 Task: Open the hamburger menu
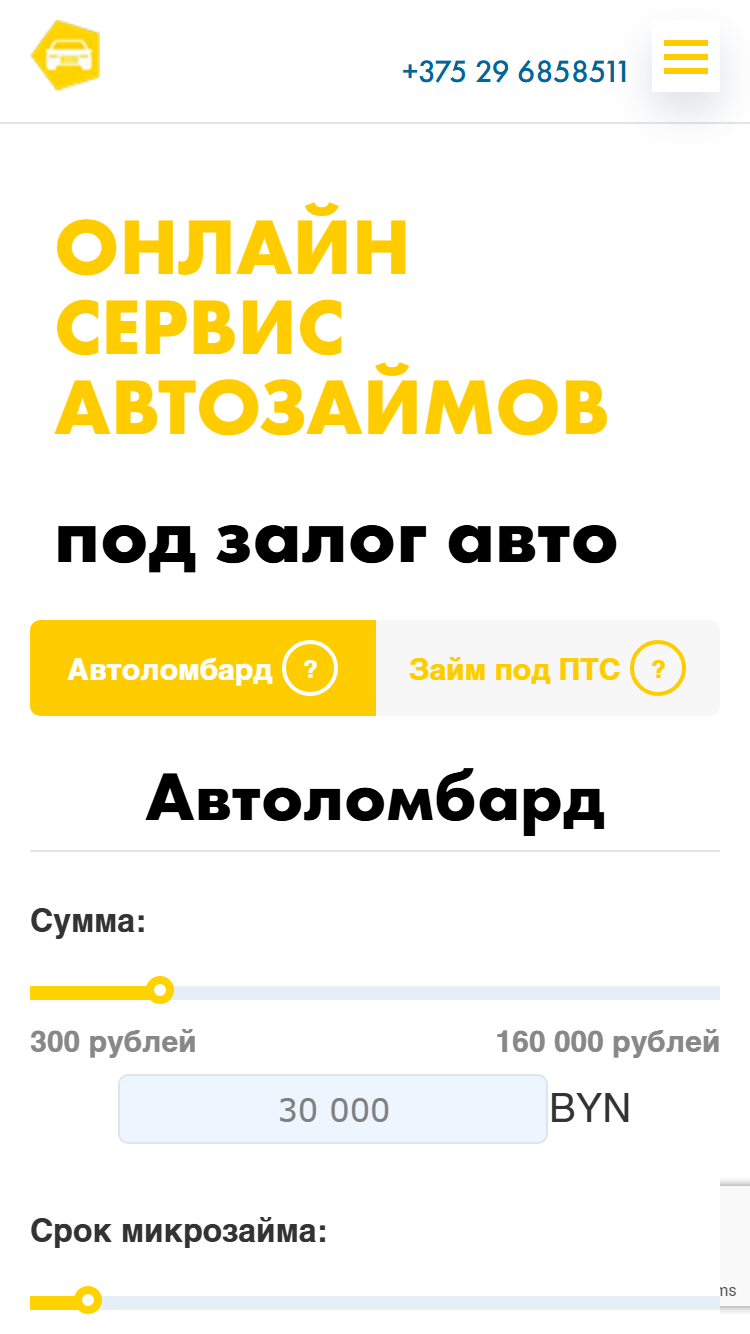[685, 56]
